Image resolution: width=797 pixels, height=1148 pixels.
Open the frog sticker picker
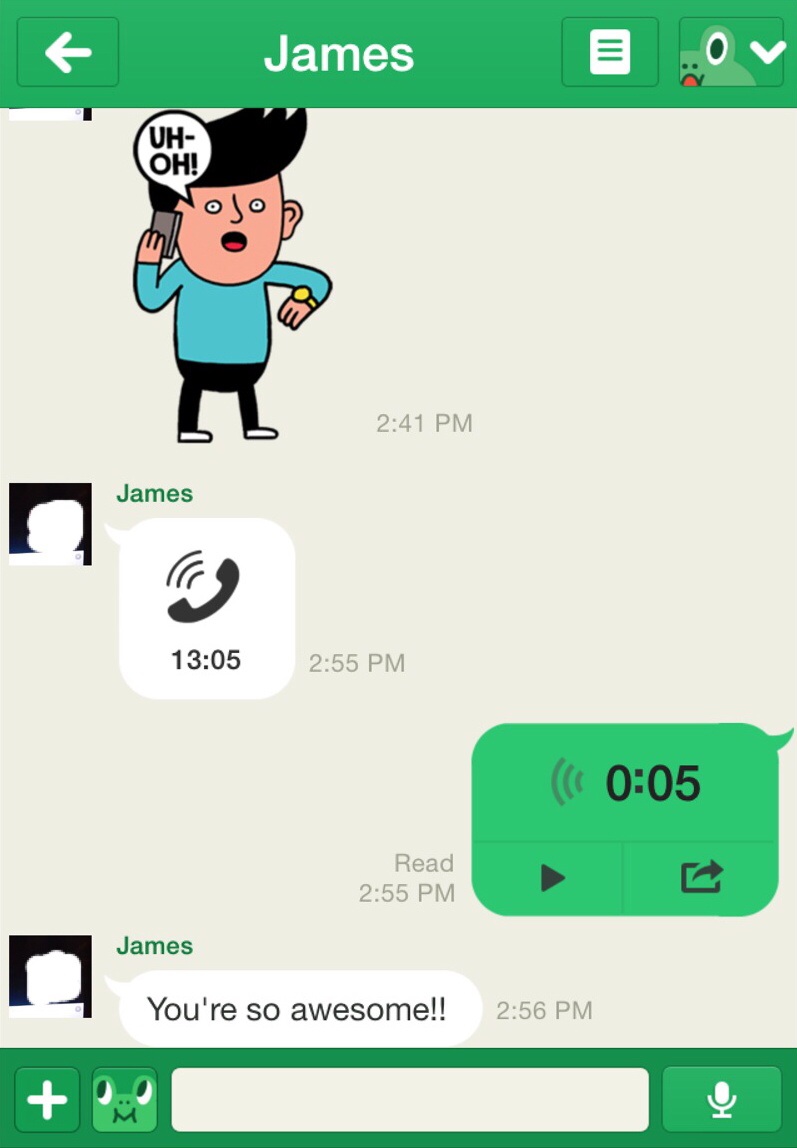point(124,1100)
